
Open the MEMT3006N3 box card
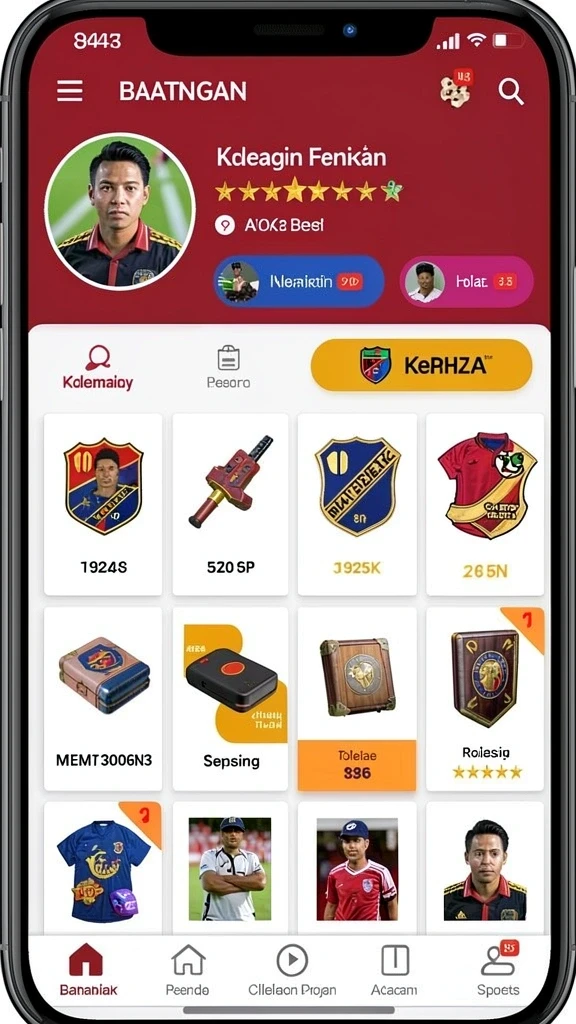[103, 699]
